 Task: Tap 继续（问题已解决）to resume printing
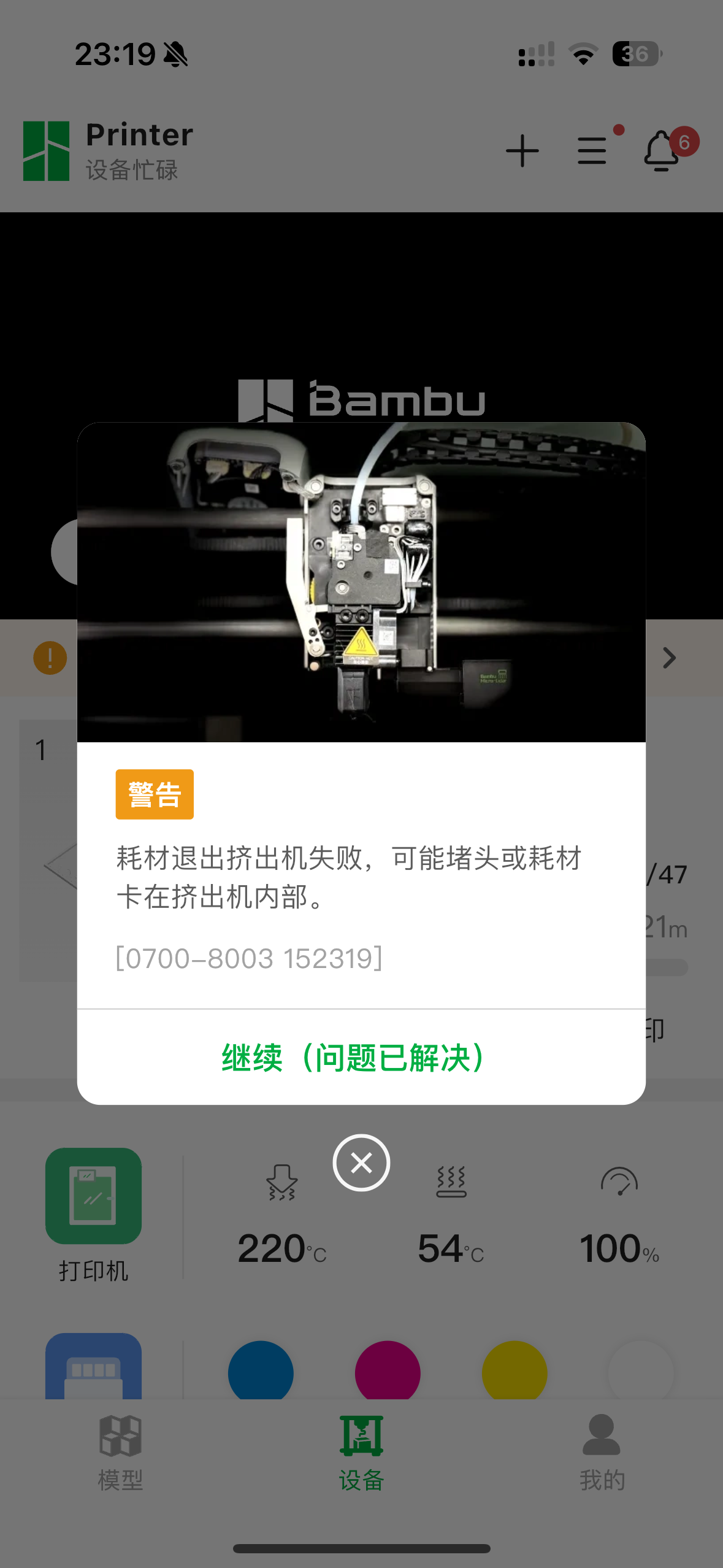[x=361, y=1058]
